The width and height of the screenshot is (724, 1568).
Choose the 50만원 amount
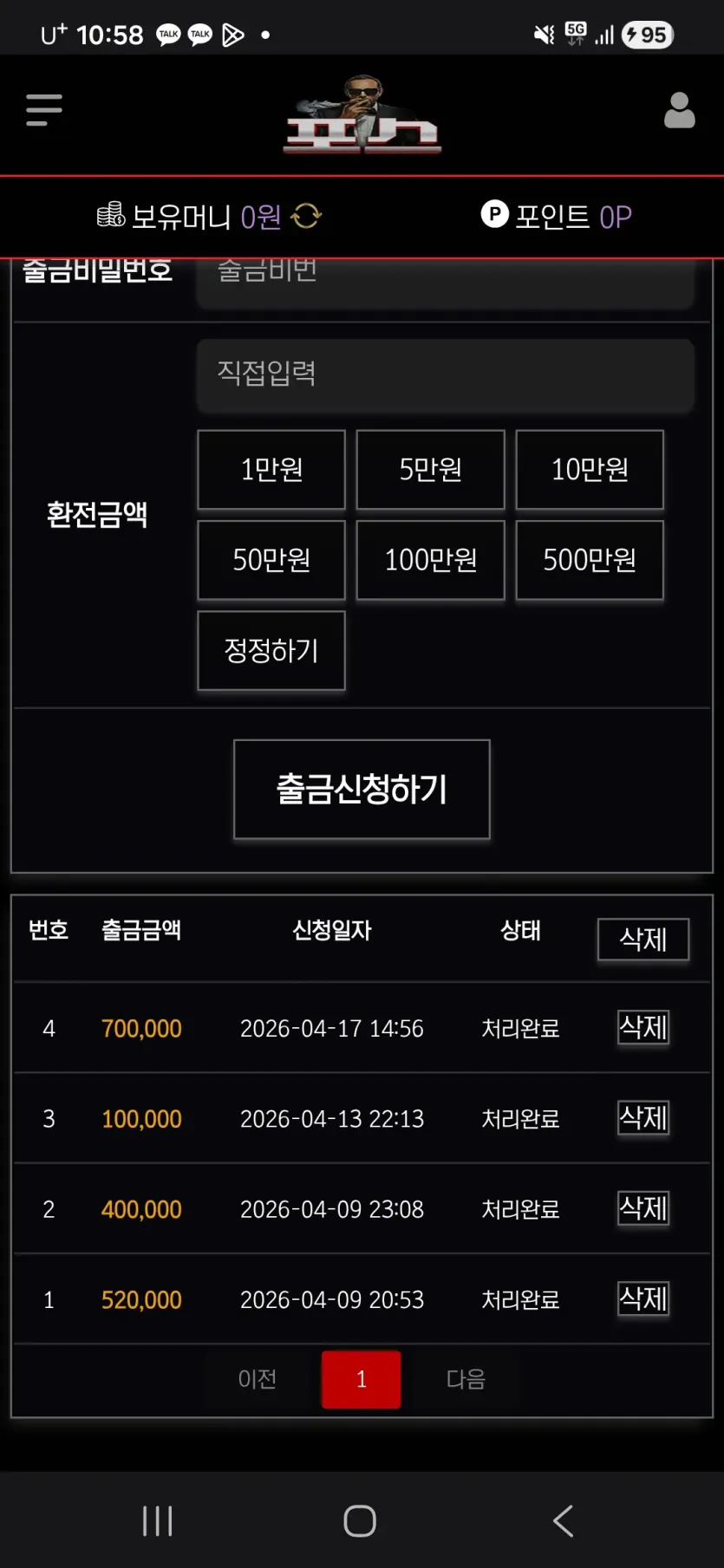tap(271, 560)
